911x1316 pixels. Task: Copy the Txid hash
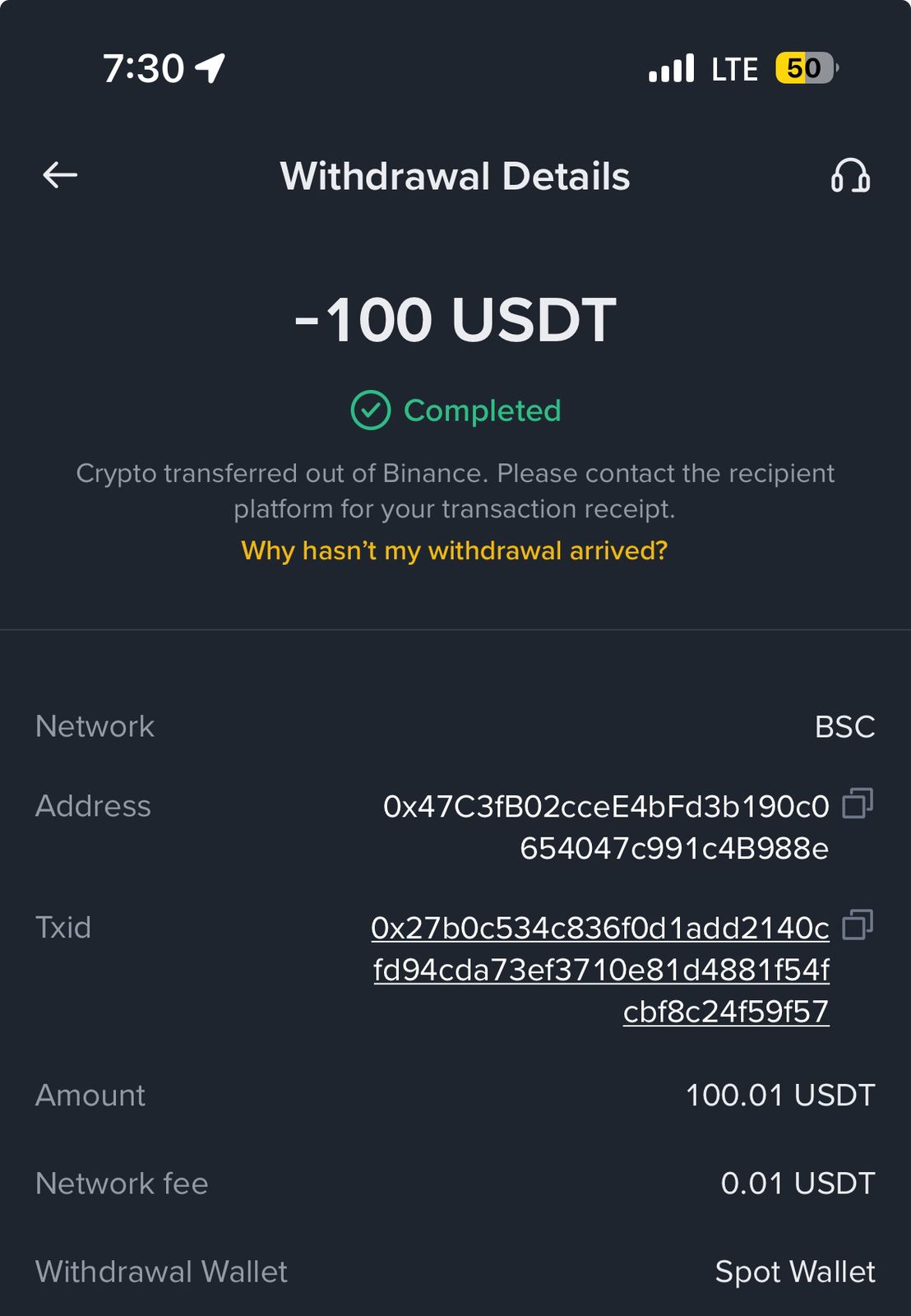click(x=857, y=924)
